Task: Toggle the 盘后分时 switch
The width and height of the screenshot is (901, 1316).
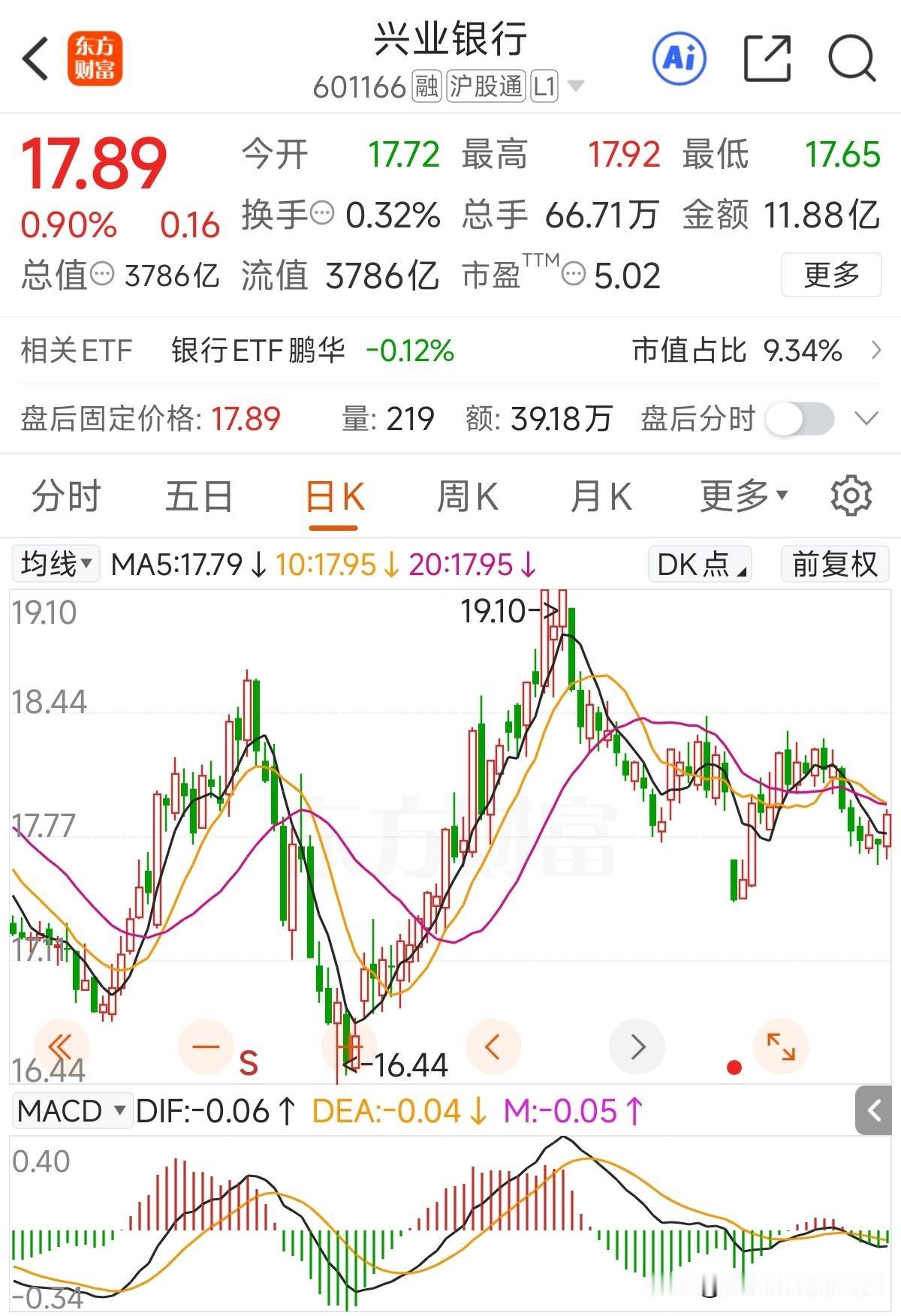Action: (800, 418)
